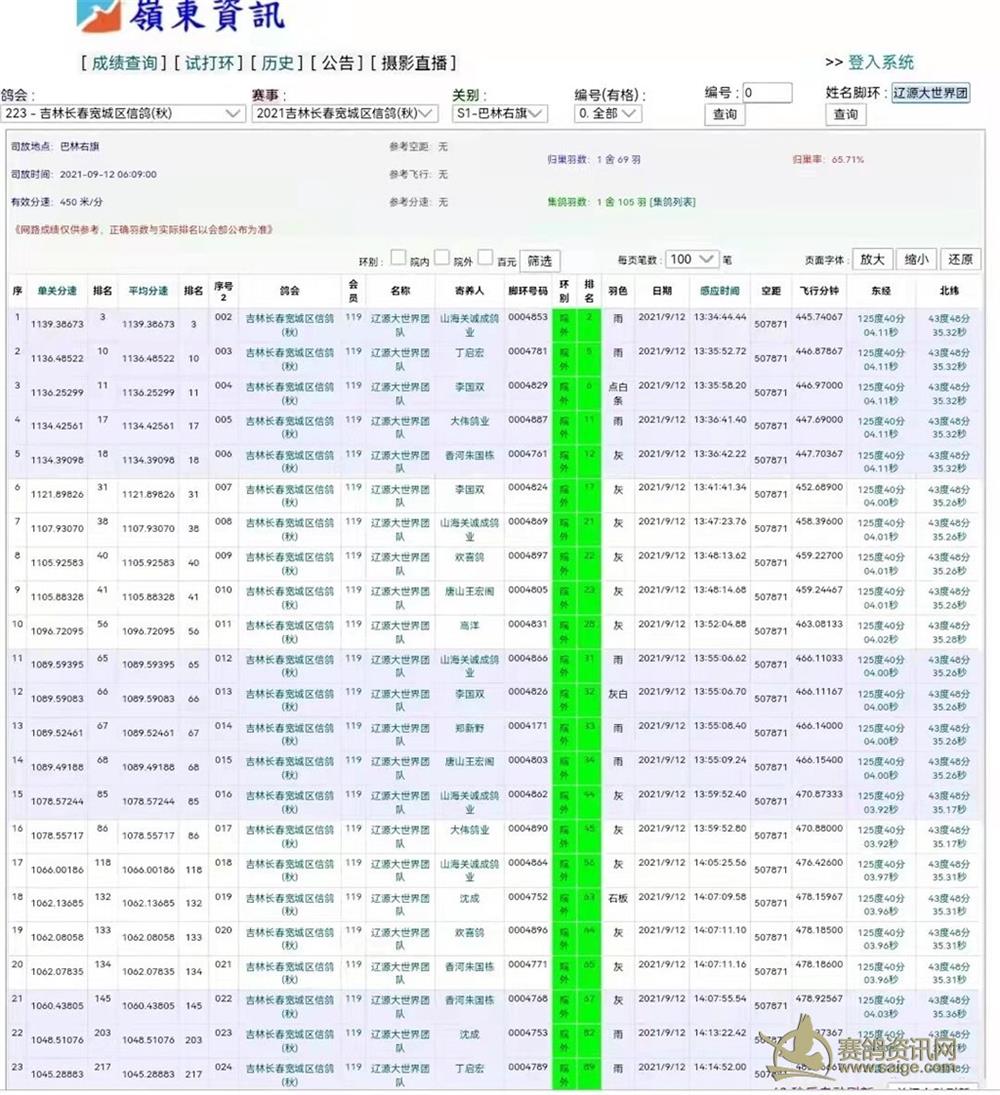
Task: Tap 查询 button under the 姓名脚环 field
Action: (846, 114)
